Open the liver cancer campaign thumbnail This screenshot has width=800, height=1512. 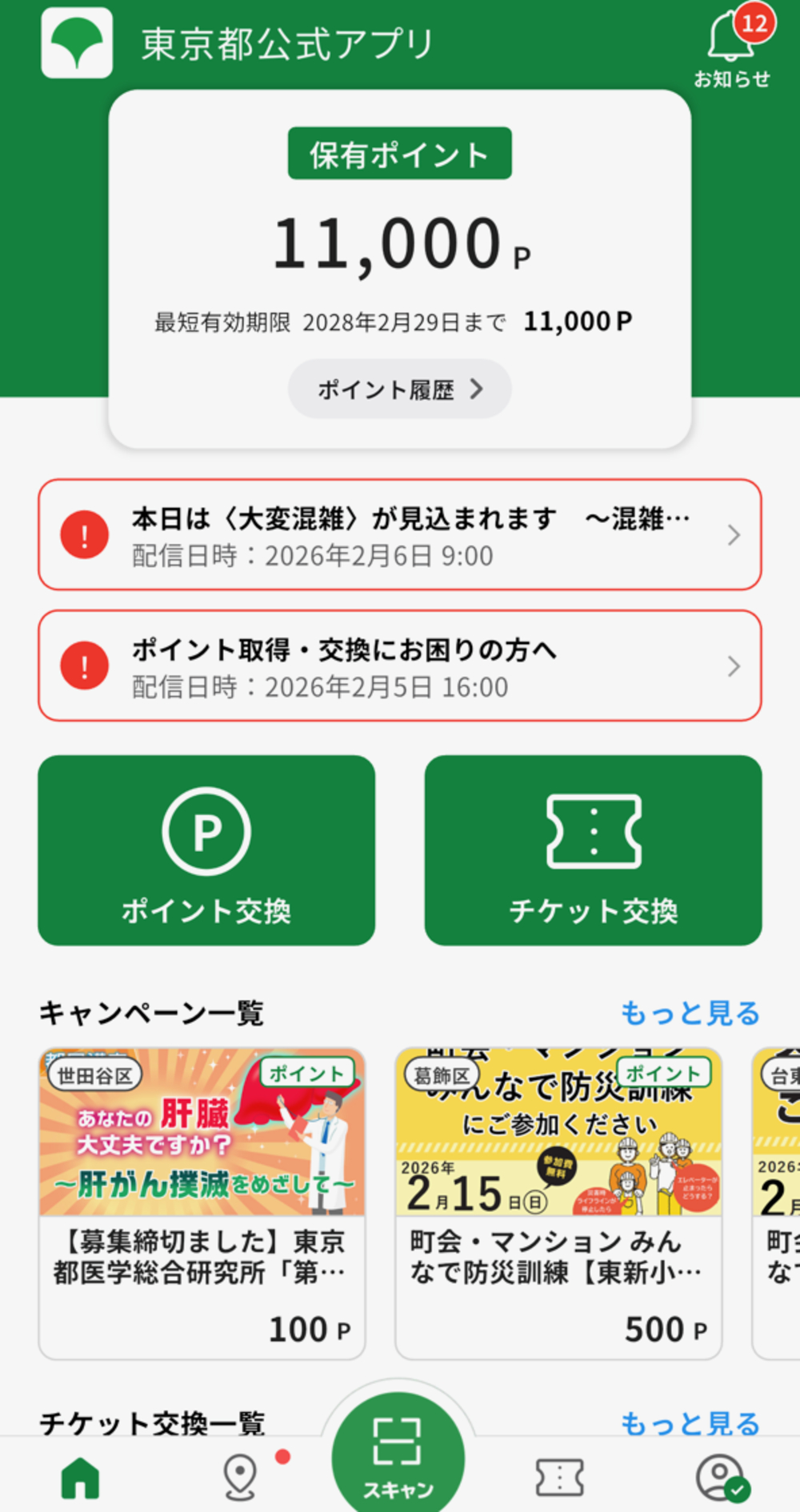pos(202,1133)
